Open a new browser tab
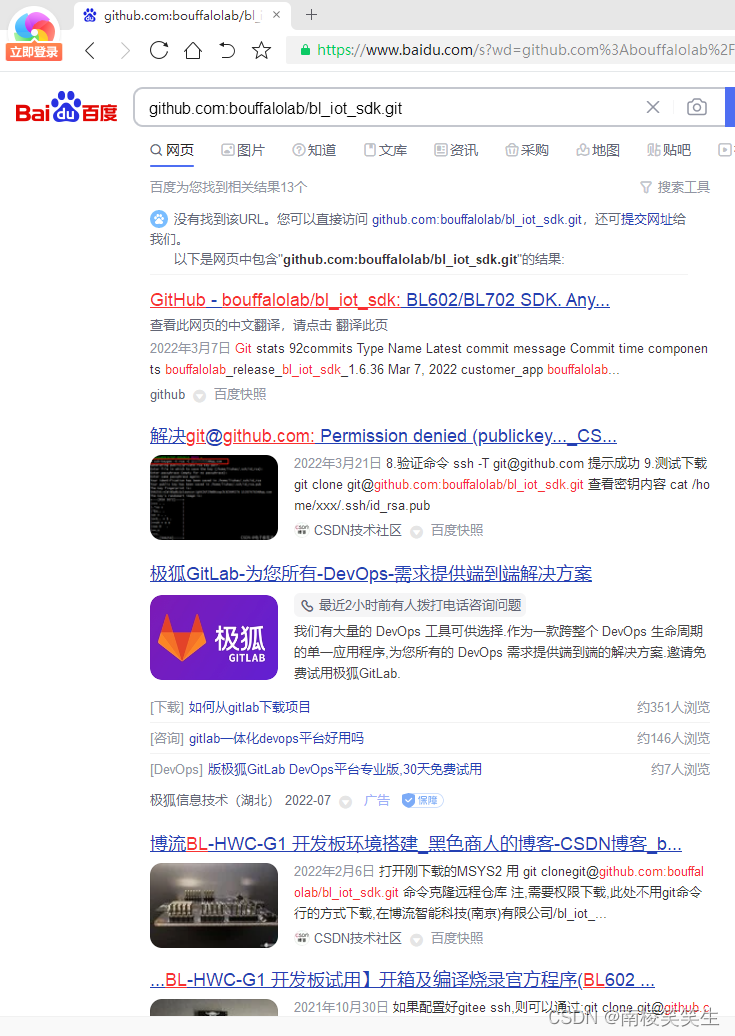The image size is (735, 1036). [x=311, y=15]
